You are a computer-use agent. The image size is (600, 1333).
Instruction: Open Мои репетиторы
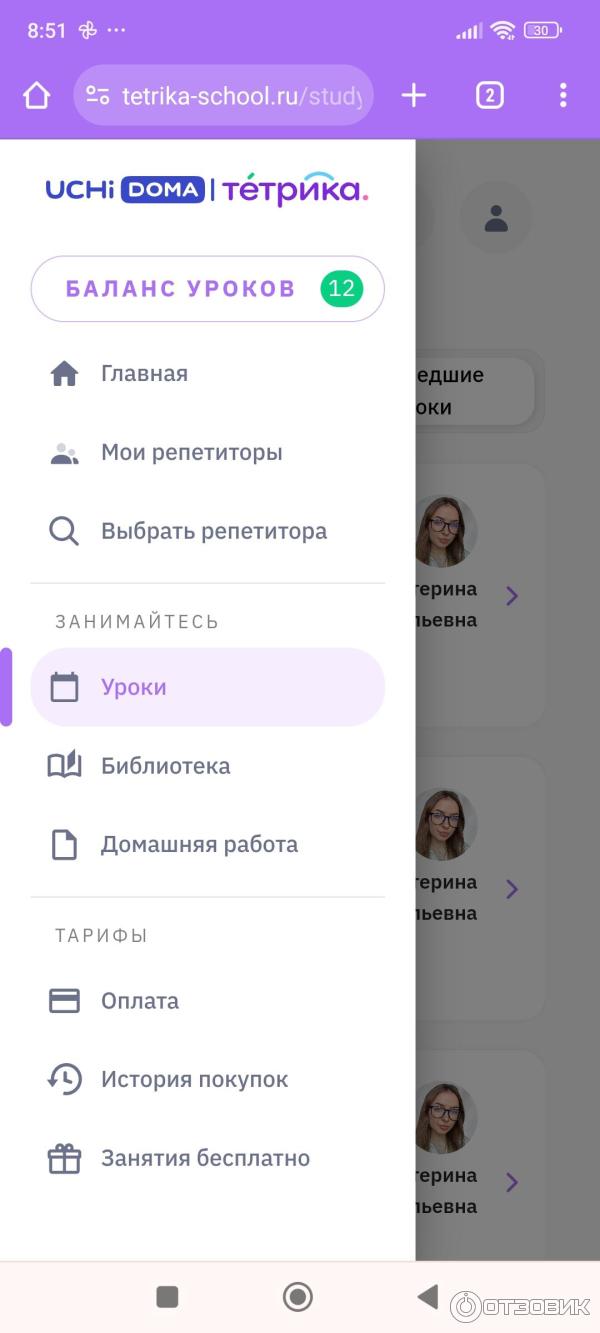[x=191, y=453]
